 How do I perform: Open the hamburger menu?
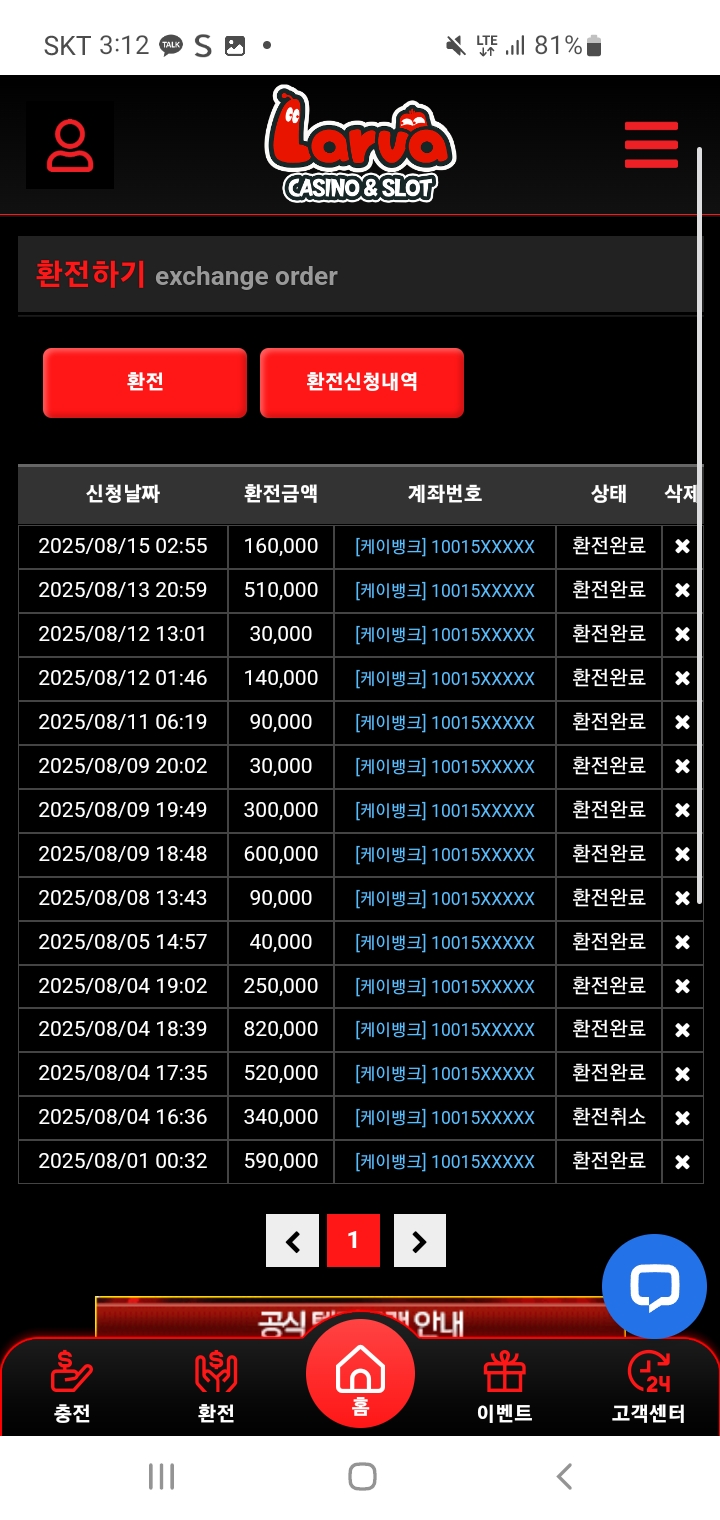(x=651, y=145)
